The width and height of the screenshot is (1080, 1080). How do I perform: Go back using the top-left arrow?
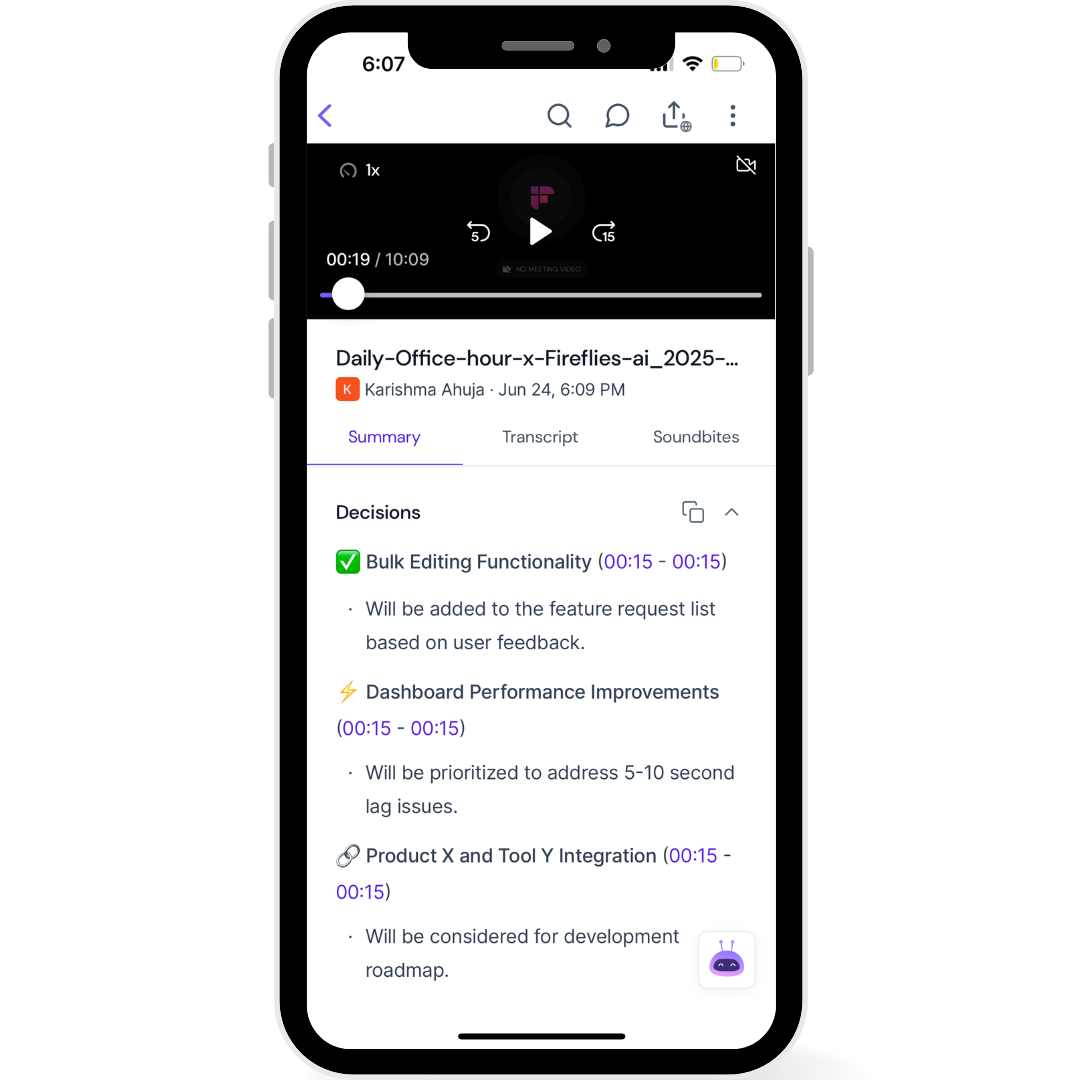point(325,116)
